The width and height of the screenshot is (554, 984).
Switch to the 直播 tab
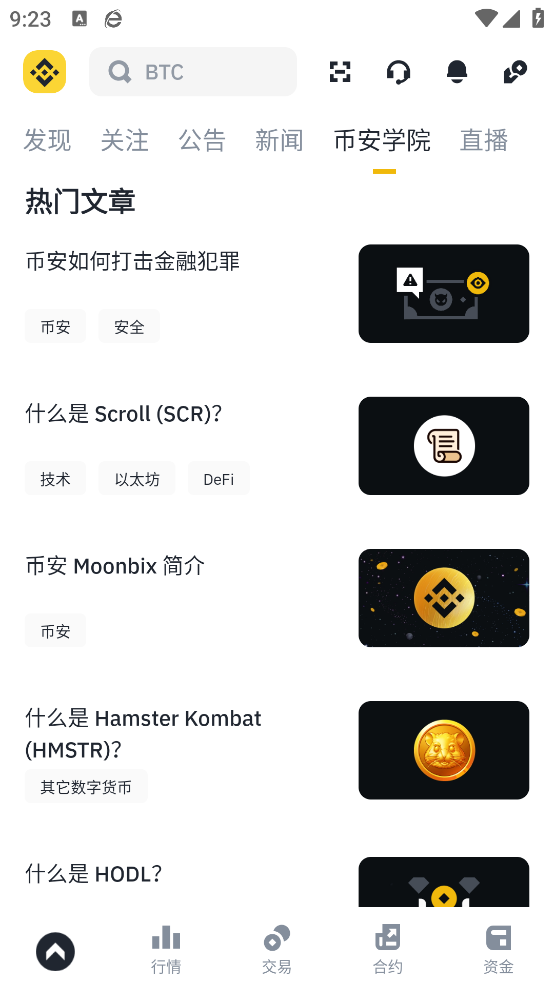tap(484, 140)
